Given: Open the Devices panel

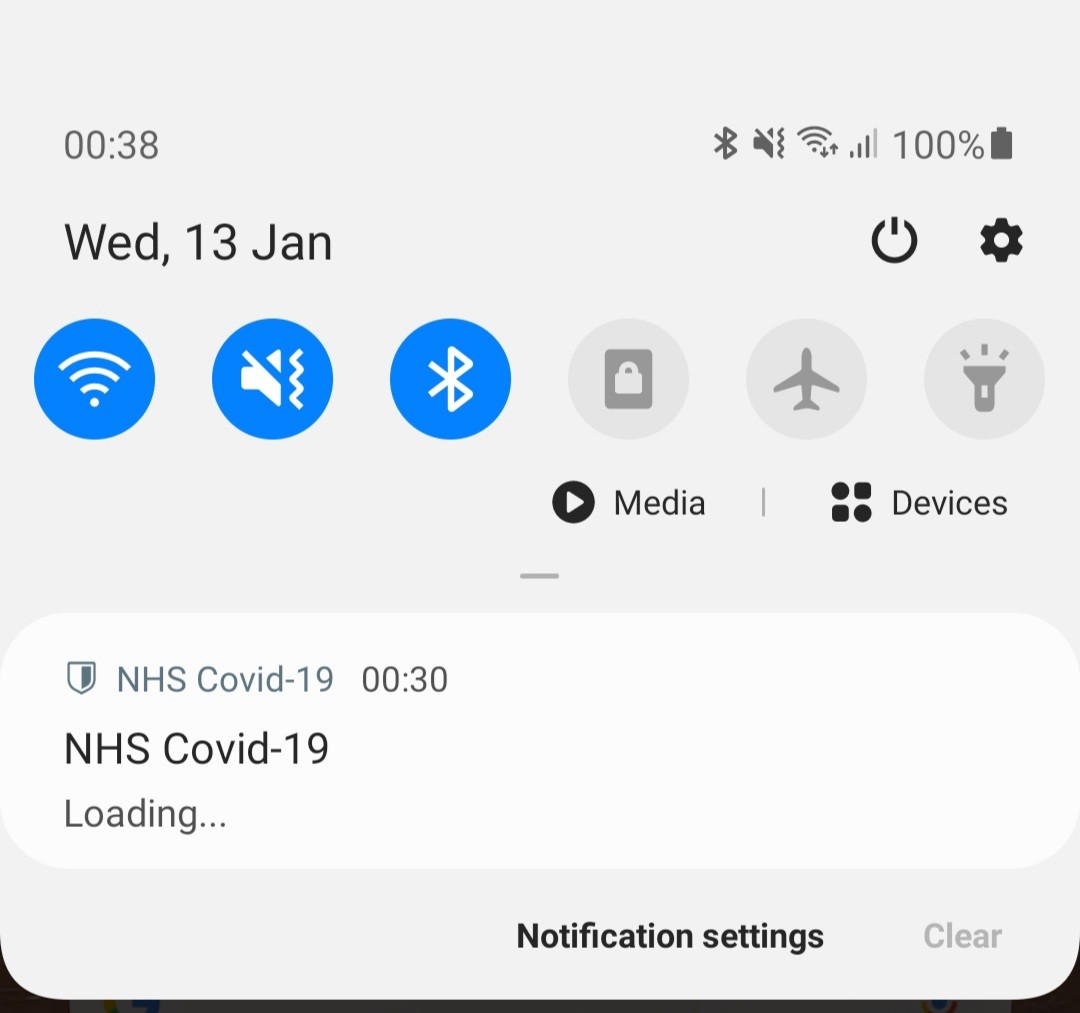Looking at the screenshot, I should [x=919, y=502].
